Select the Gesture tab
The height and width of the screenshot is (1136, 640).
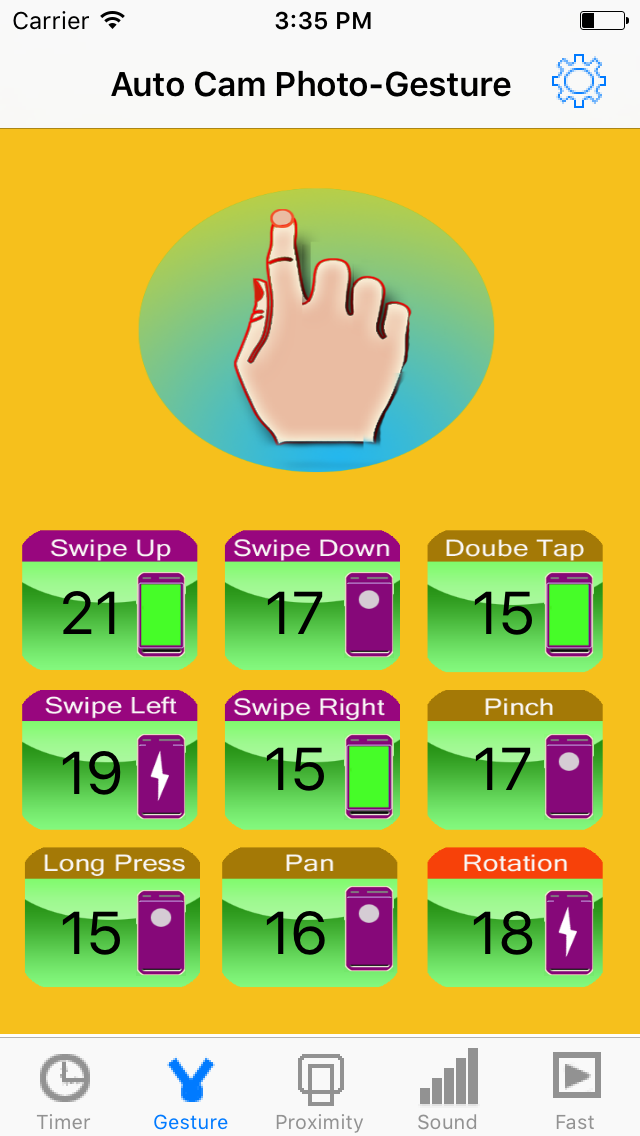click(191, 1092)
